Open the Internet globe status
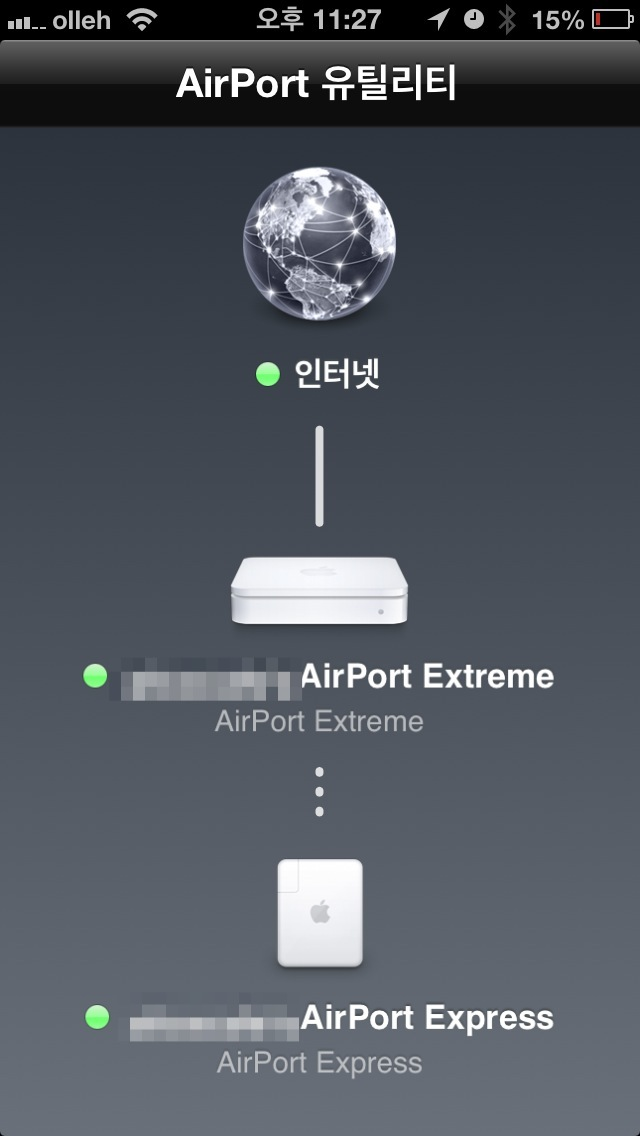The height and width of the screenshot is (1136, 640). (x=319, y=243)
